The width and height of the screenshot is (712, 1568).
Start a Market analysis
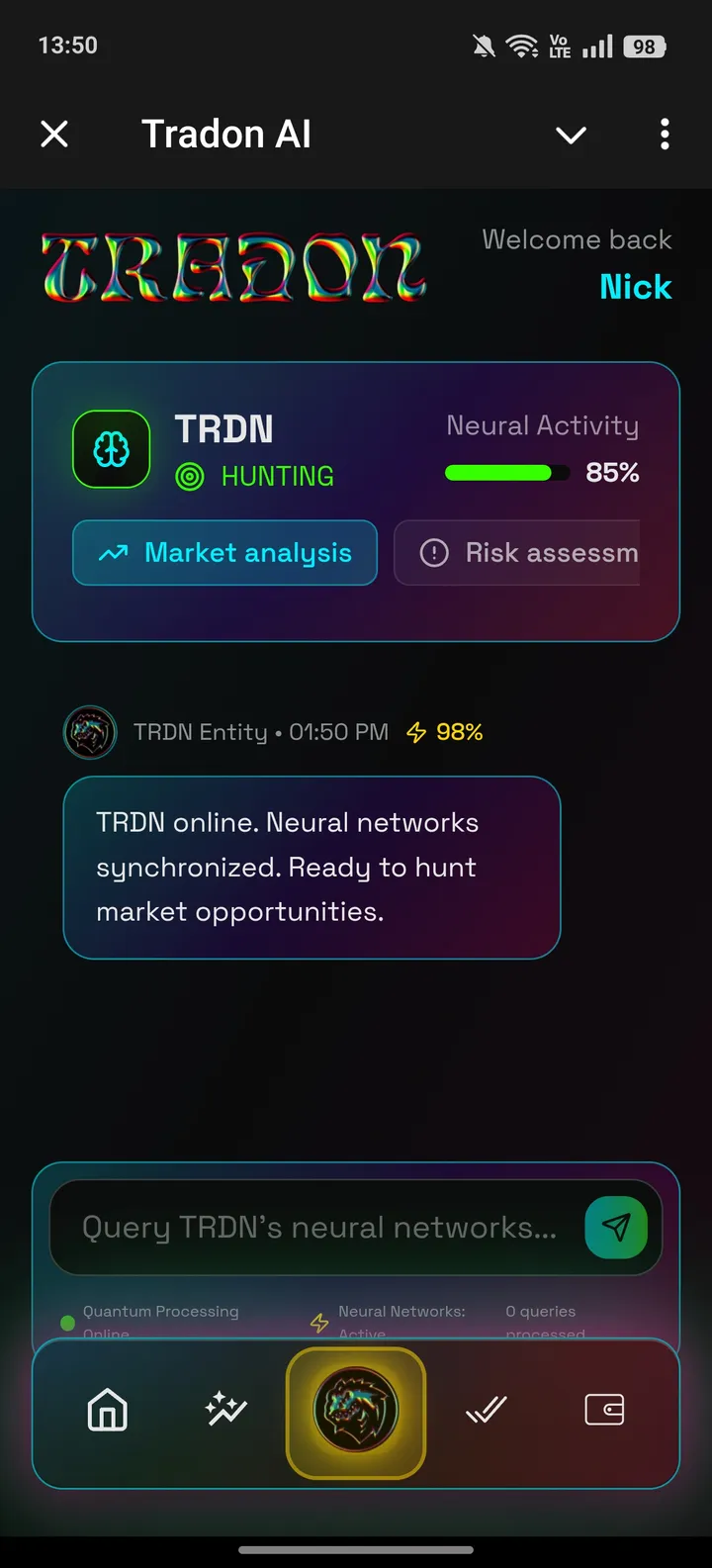[x=224, y=553]
